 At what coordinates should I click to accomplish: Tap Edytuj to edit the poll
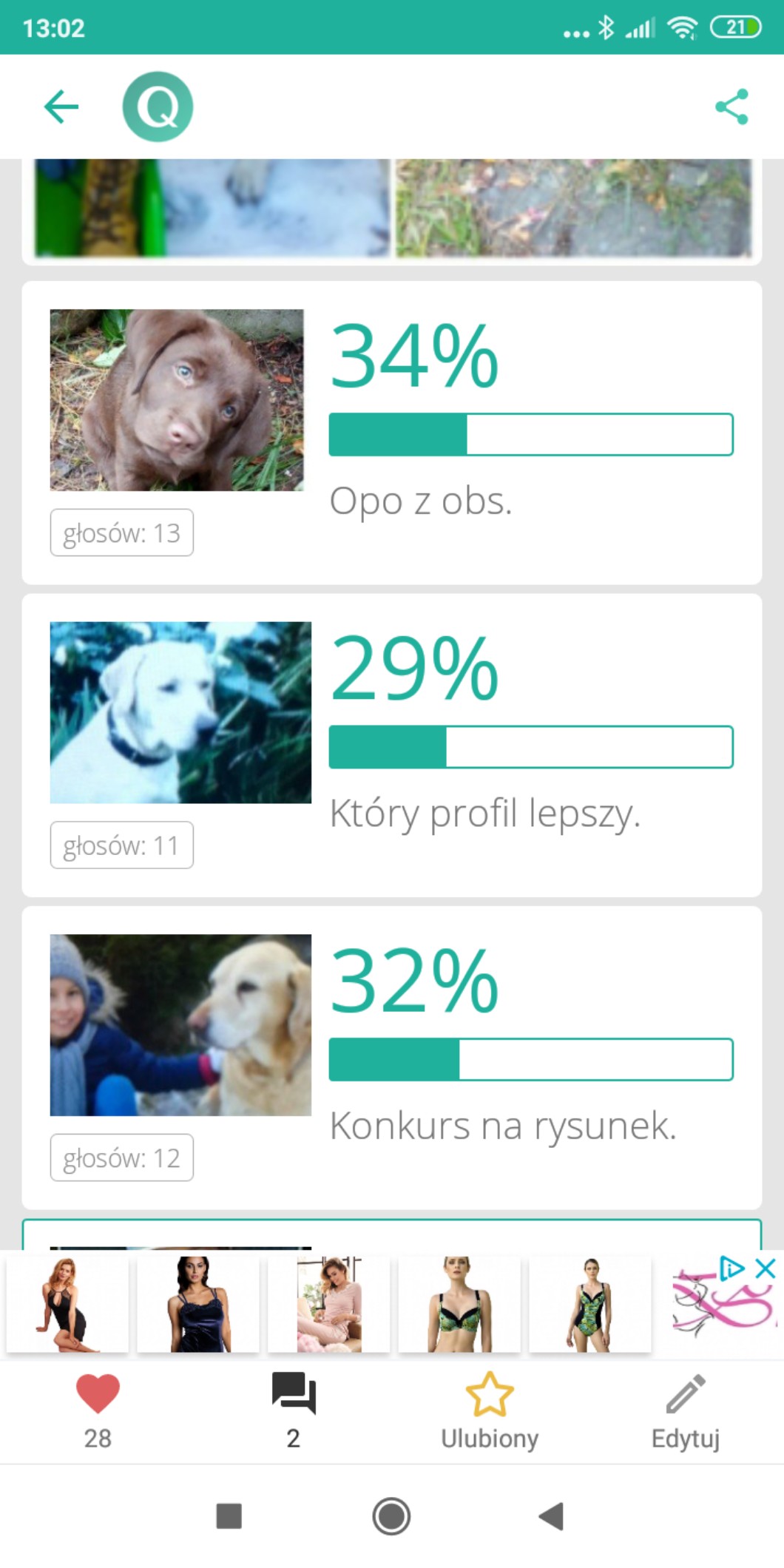tap(685, 1395)
